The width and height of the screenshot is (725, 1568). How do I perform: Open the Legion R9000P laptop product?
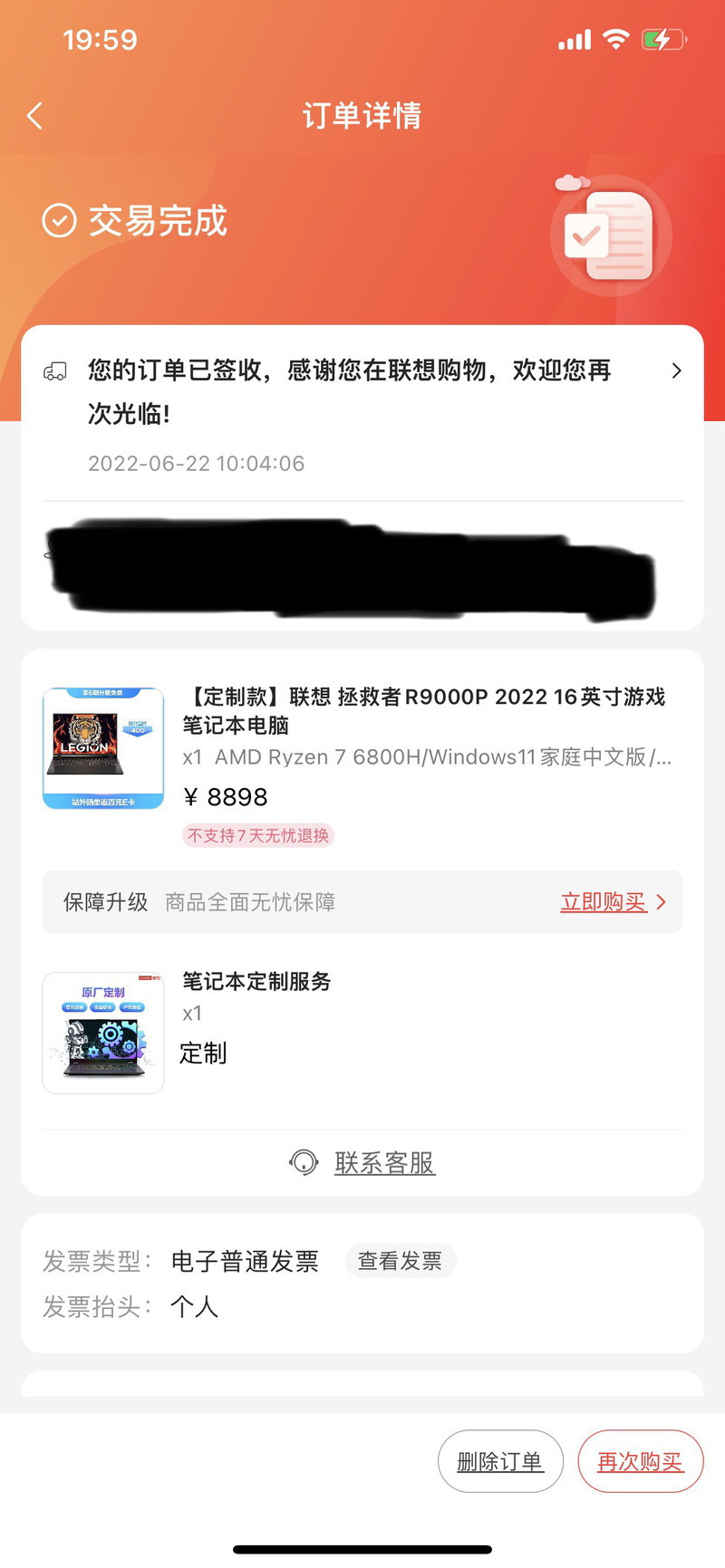pos(362,766)
